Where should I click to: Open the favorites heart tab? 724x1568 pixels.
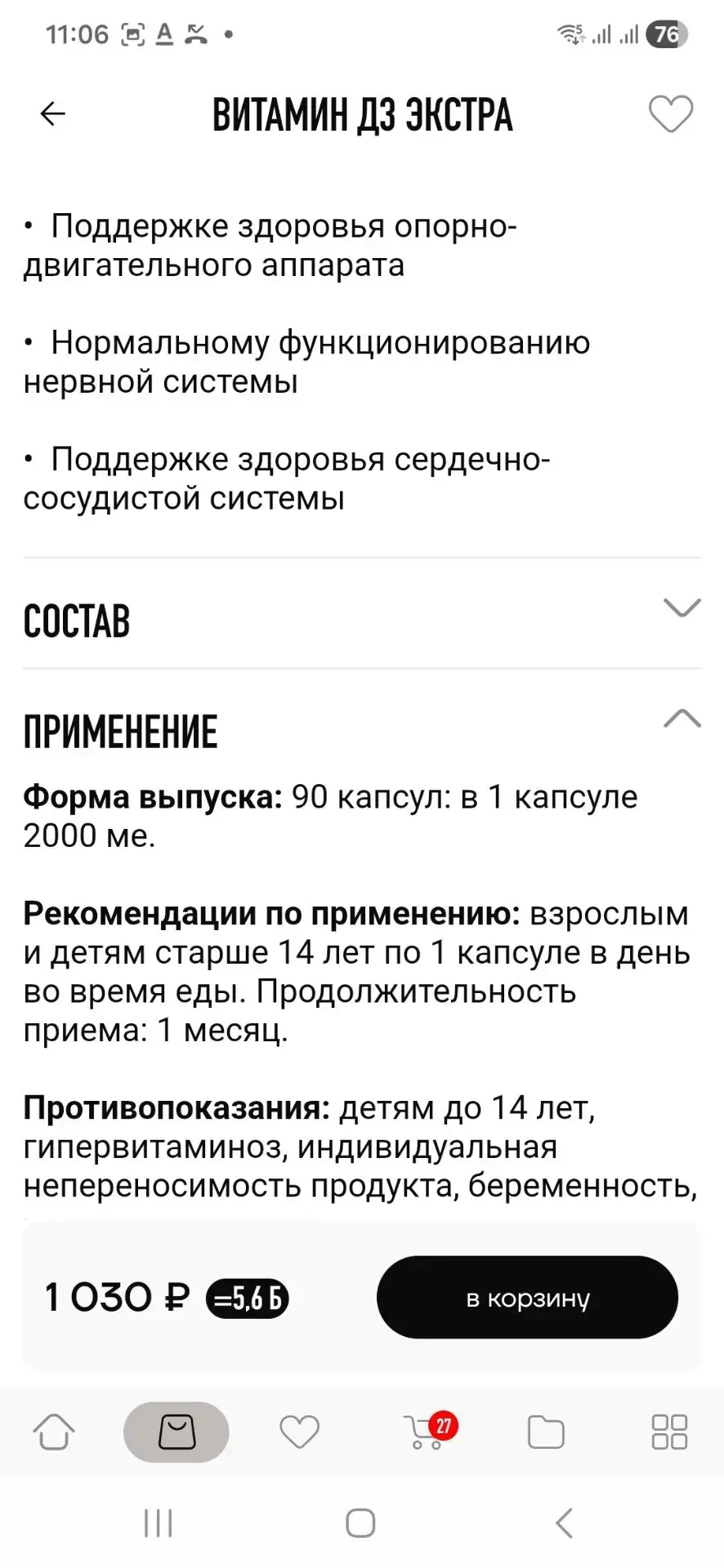click(299, 1432)
